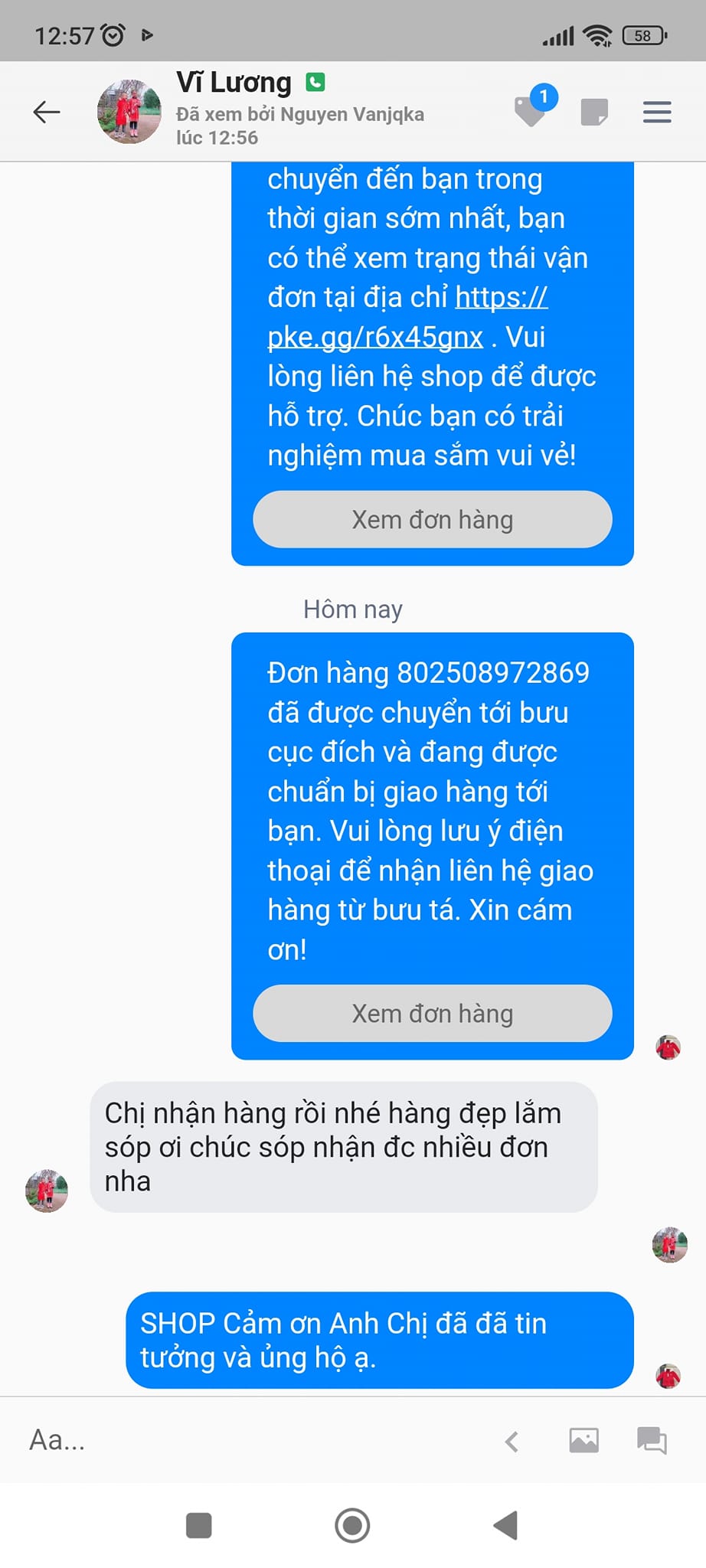
Task: Focus the Aa... message input
Action: click(230, 1440)
